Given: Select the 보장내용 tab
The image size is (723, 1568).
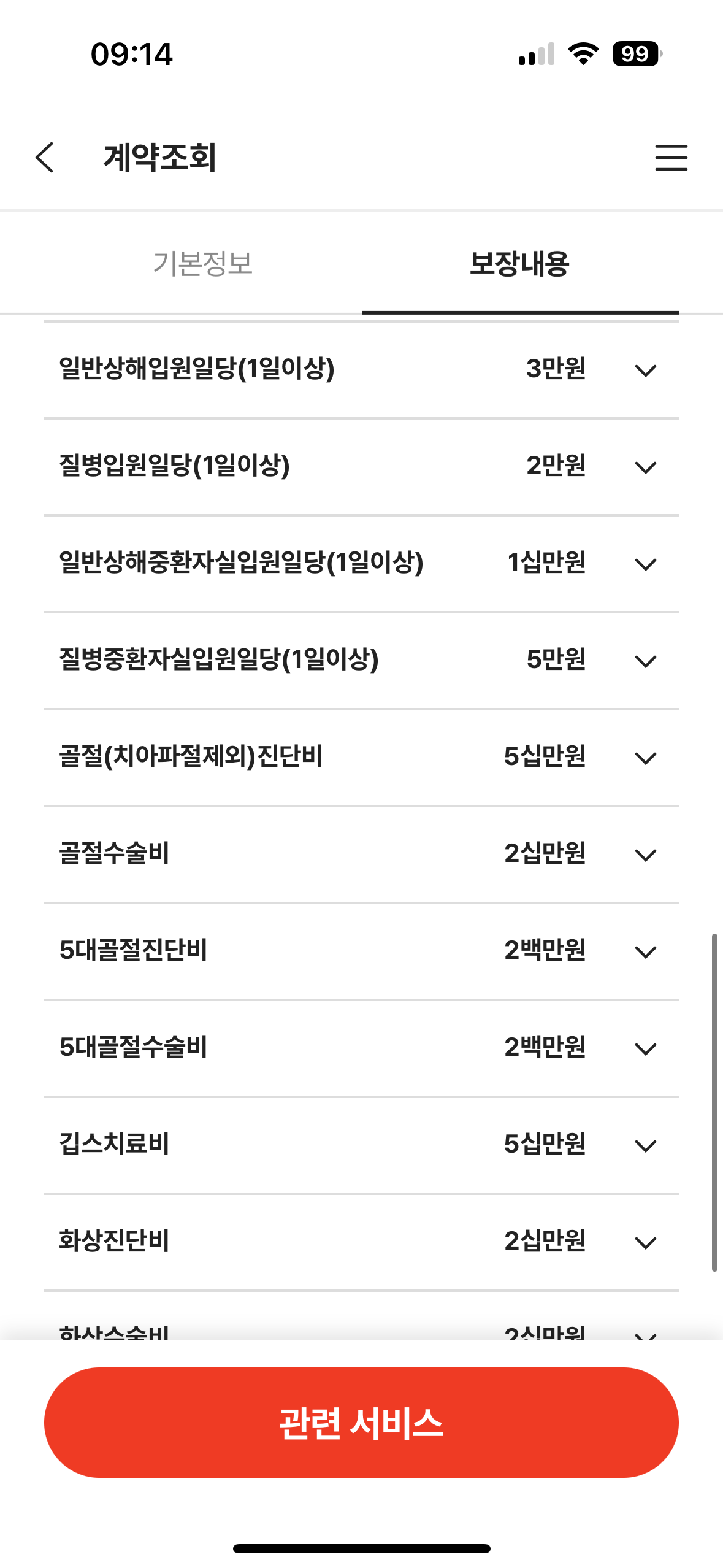Looking at the screenshot, I should point(520,264).
